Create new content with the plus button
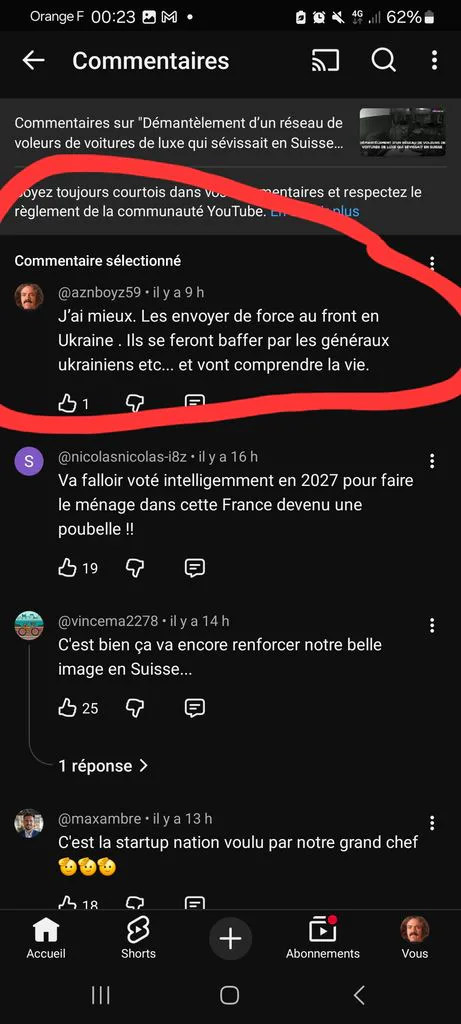461x1024 pixels. pyautogui.click(x=230, y=939)
